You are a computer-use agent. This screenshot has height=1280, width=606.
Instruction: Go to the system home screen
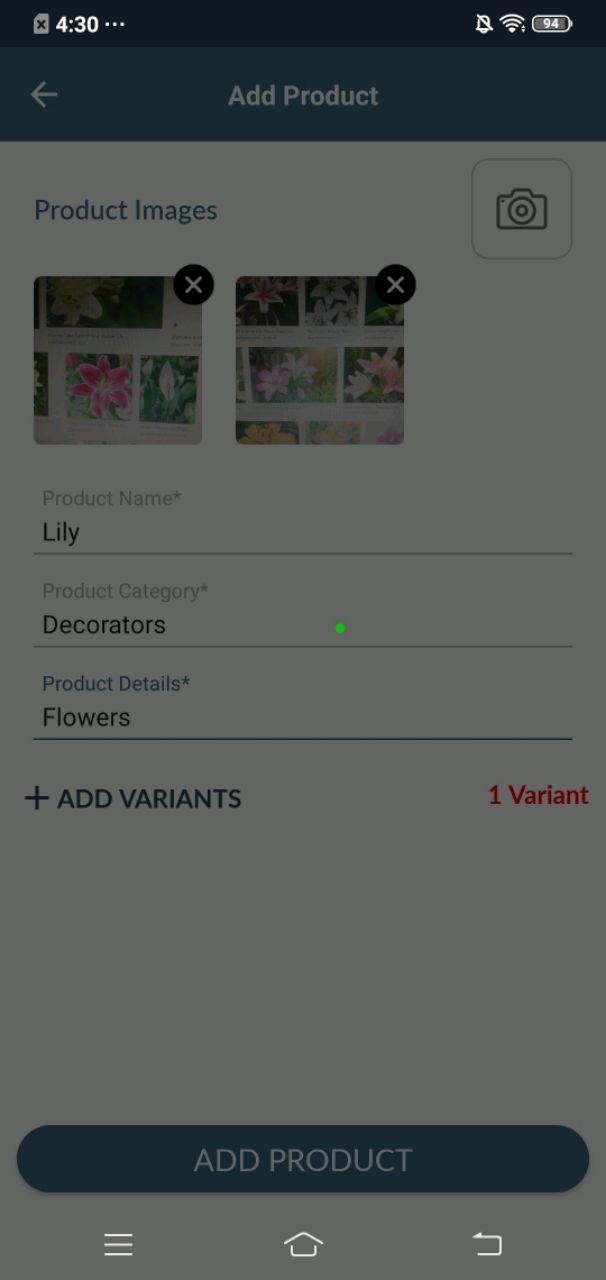tap(303, 1244)
